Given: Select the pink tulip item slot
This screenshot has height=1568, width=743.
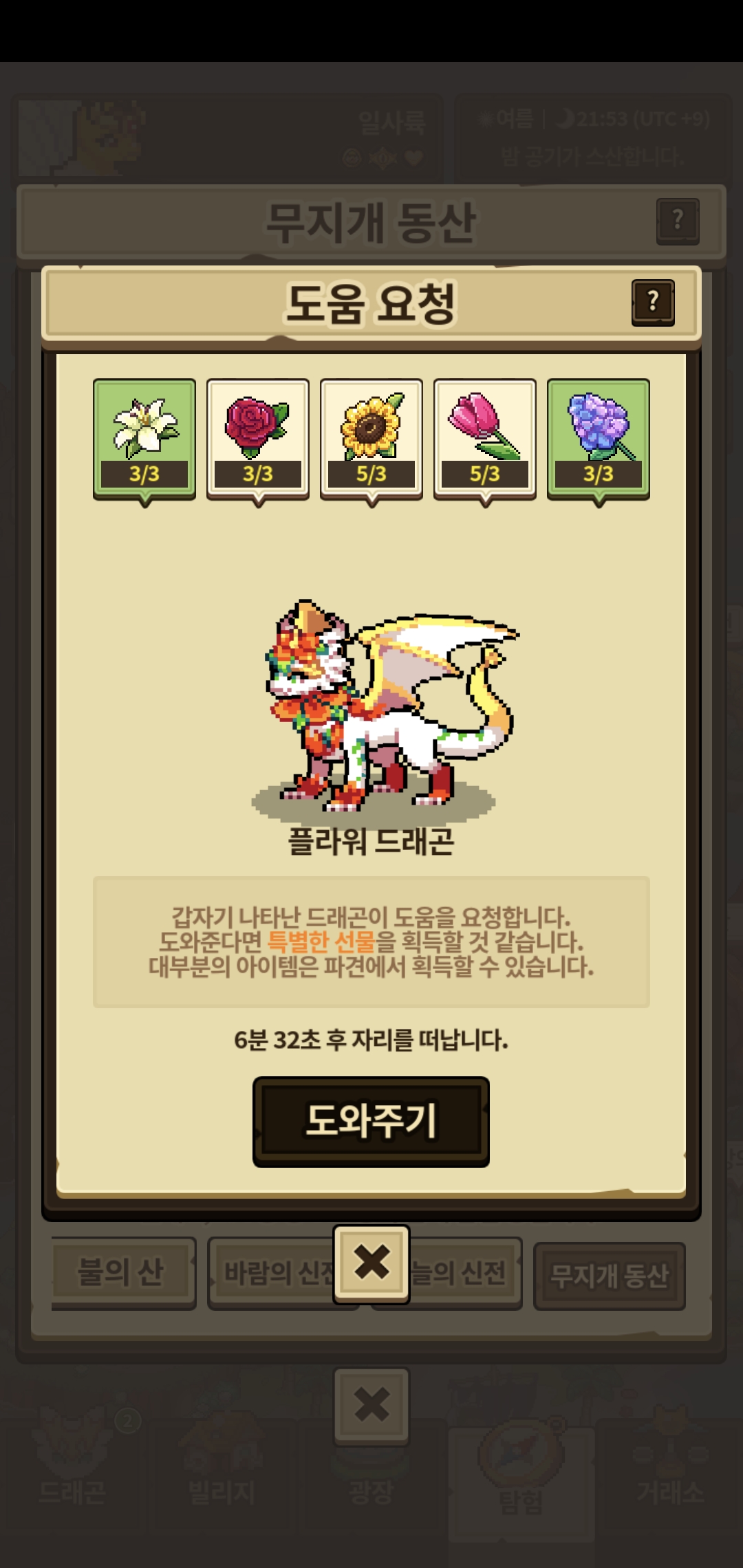Looking at the screenshot, I should [485, 440].
